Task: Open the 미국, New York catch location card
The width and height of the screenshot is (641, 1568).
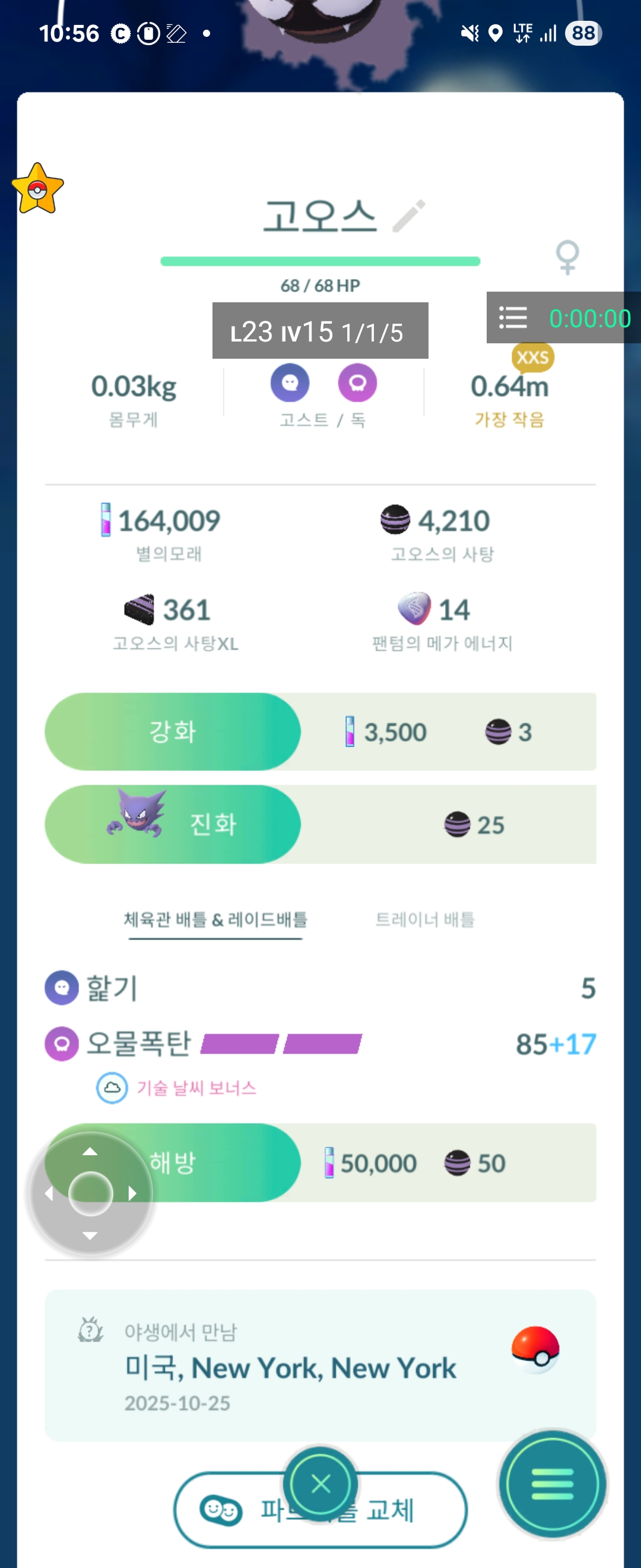Action: [320, 1364]
